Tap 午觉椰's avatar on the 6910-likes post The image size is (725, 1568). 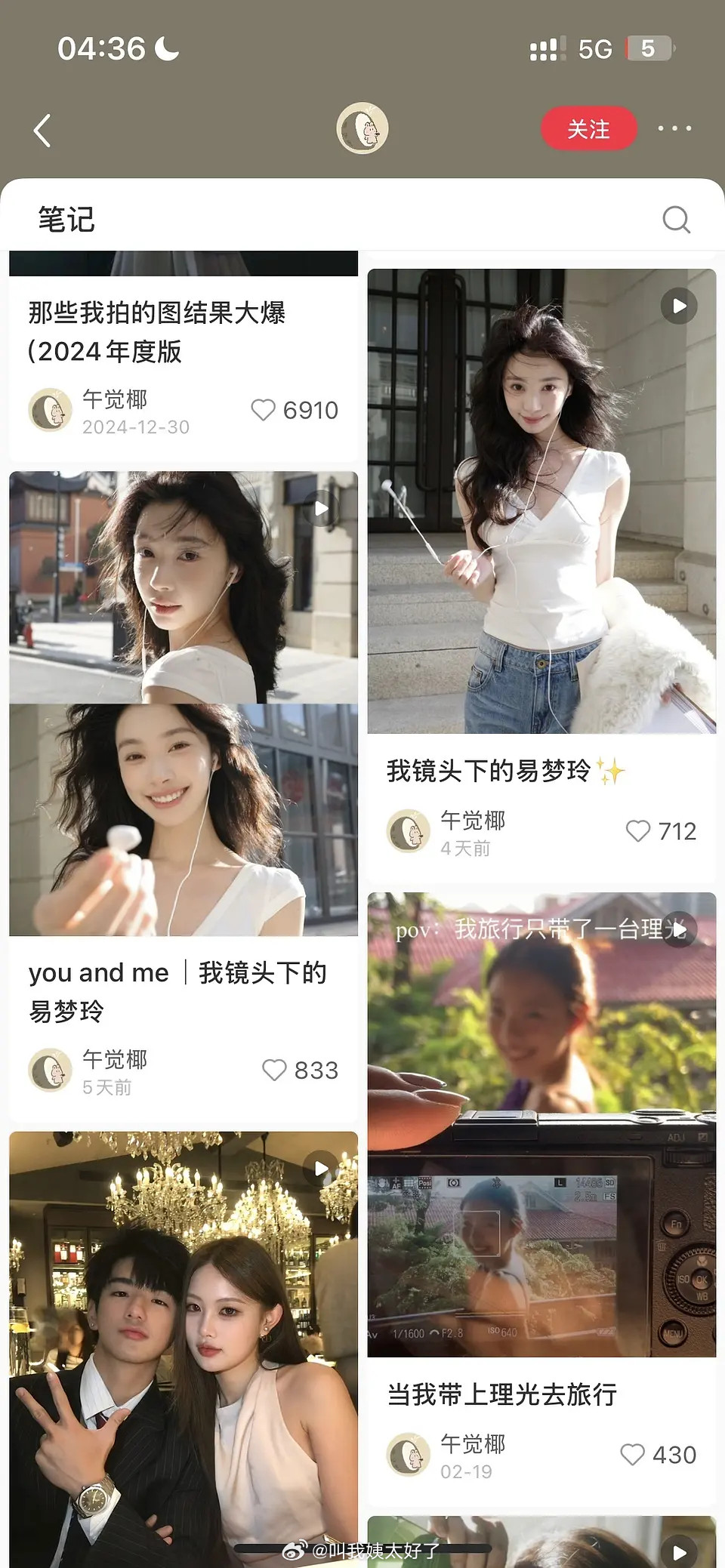click(x=50, y=410)
